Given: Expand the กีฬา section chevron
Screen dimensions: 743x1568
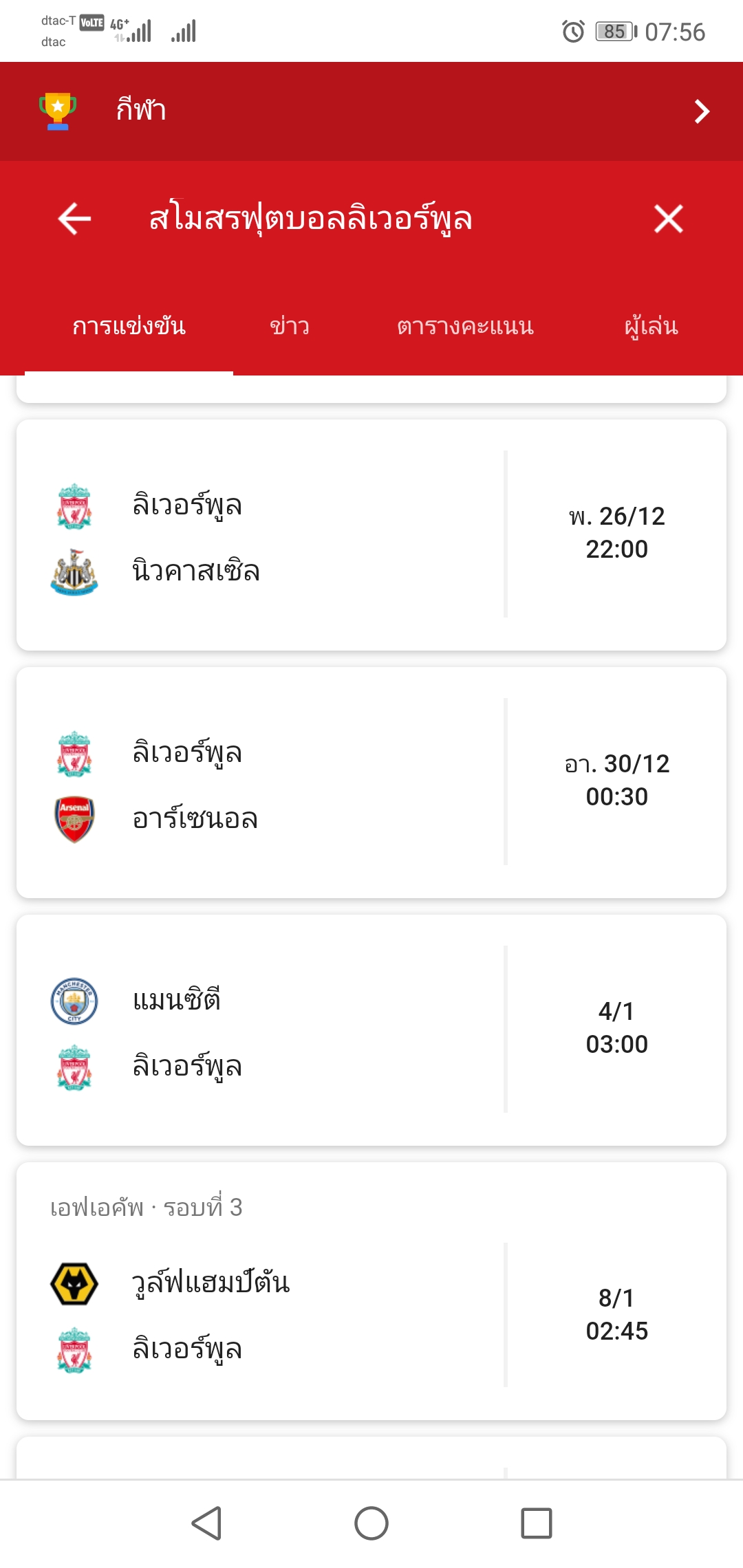Looking at the screenshot, I should click(x=701, y=111).
